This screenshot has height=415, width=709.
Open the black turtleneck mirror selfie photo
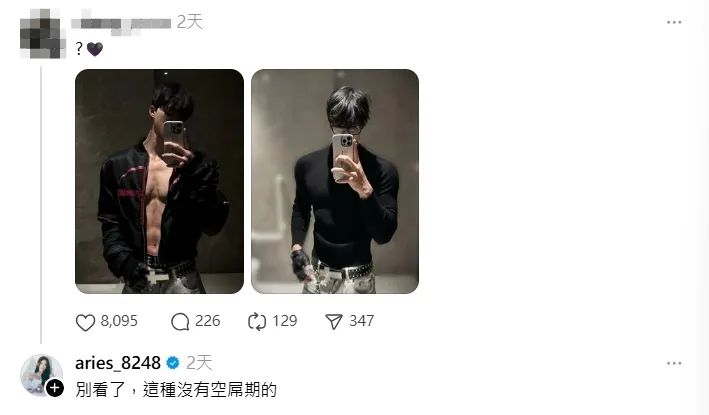point(334,181)
